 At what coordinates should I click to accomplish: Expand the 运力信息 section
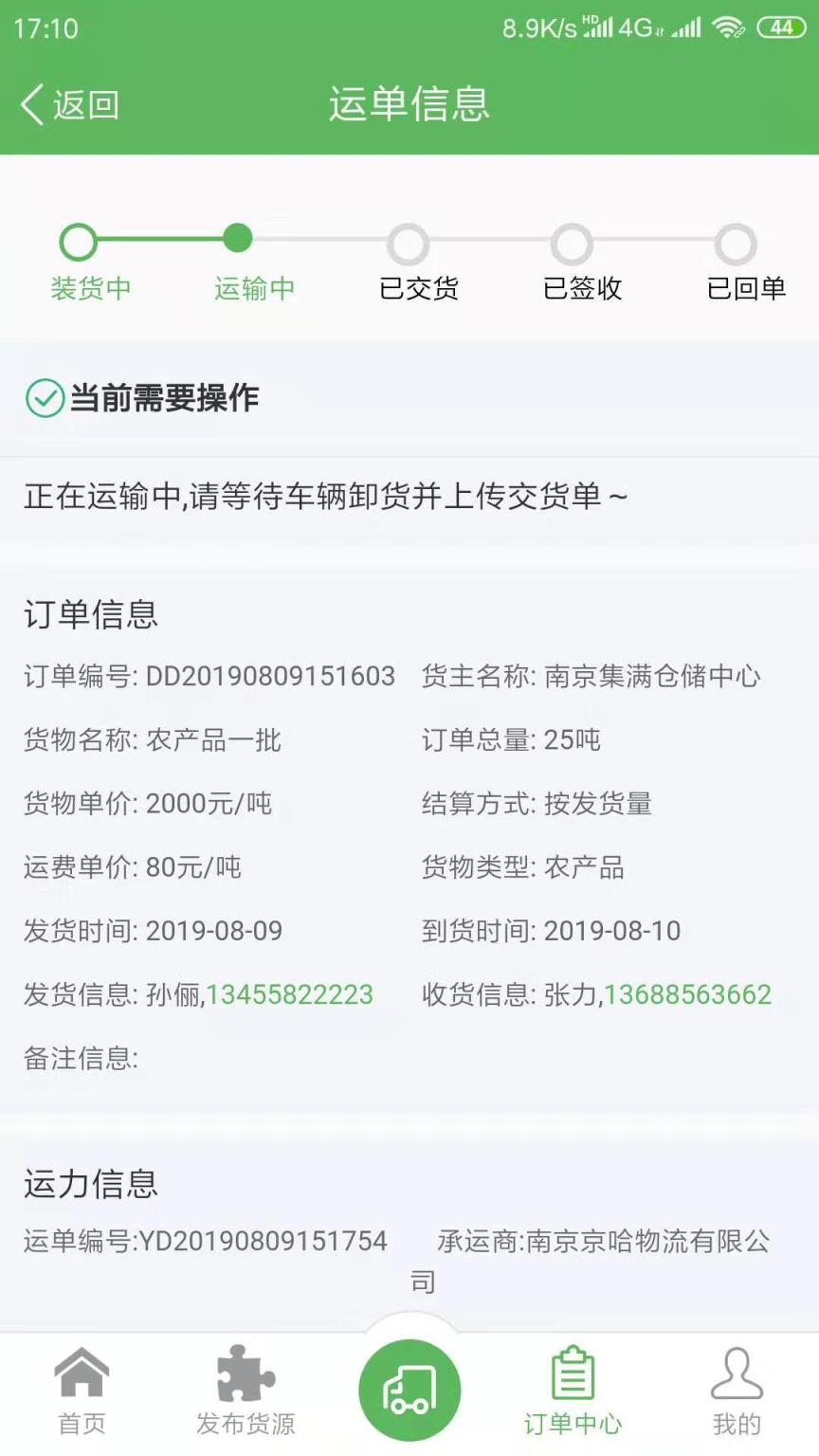88,1182
